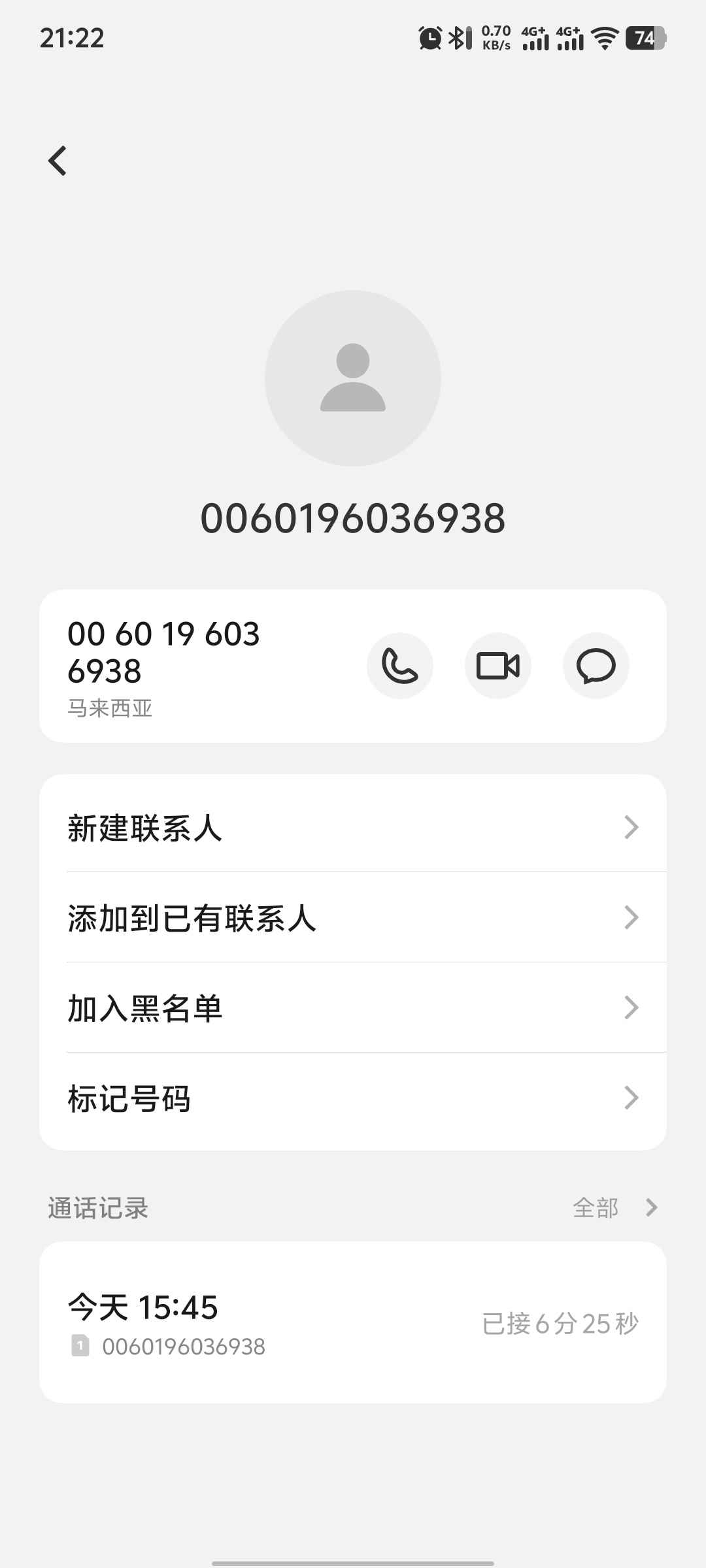
Task: Tap the back arrow to return
Action: [58, 161]
